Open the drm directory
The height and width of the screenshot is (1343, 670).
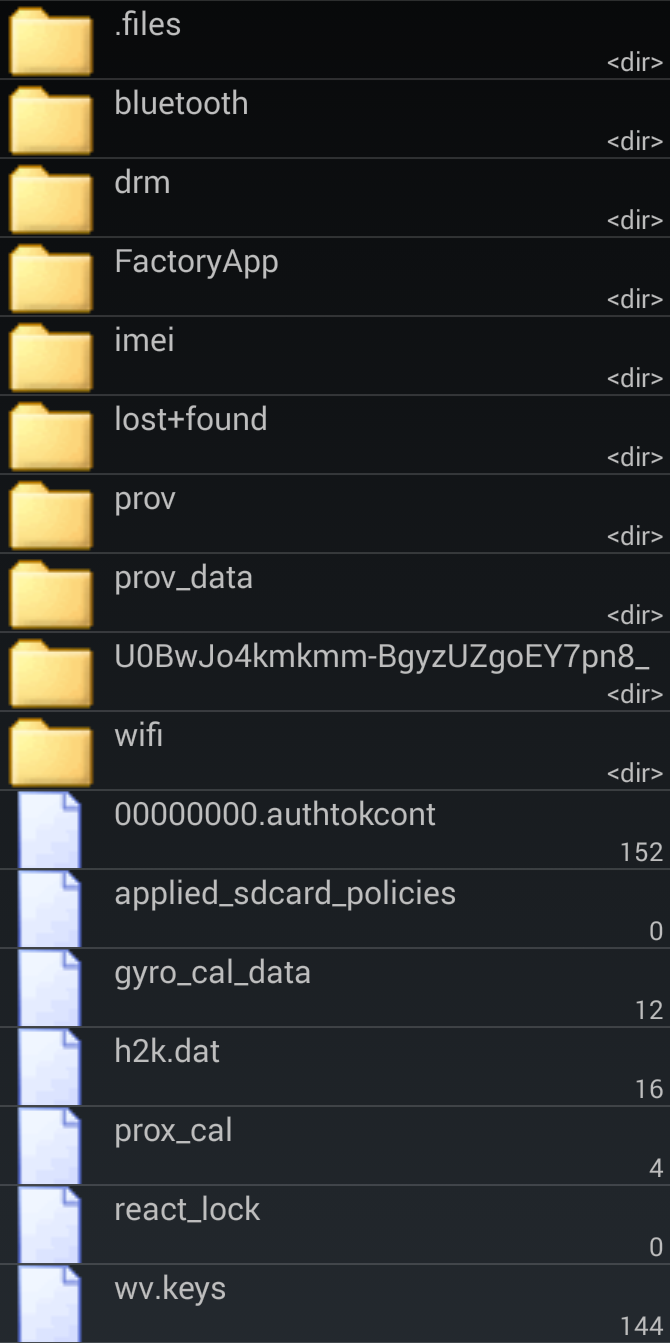(x=335, y=198)
